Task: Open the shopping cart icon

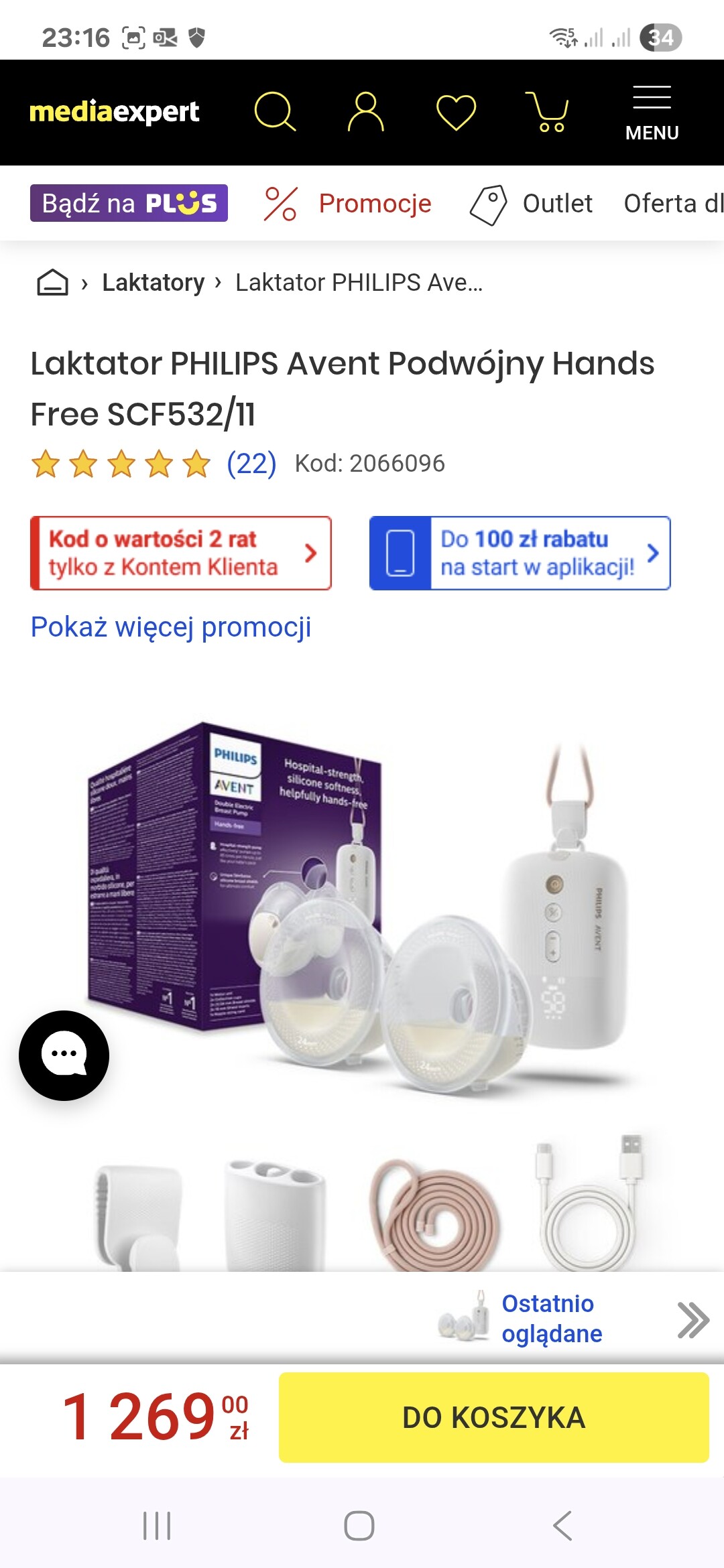Action: (547, 111)
